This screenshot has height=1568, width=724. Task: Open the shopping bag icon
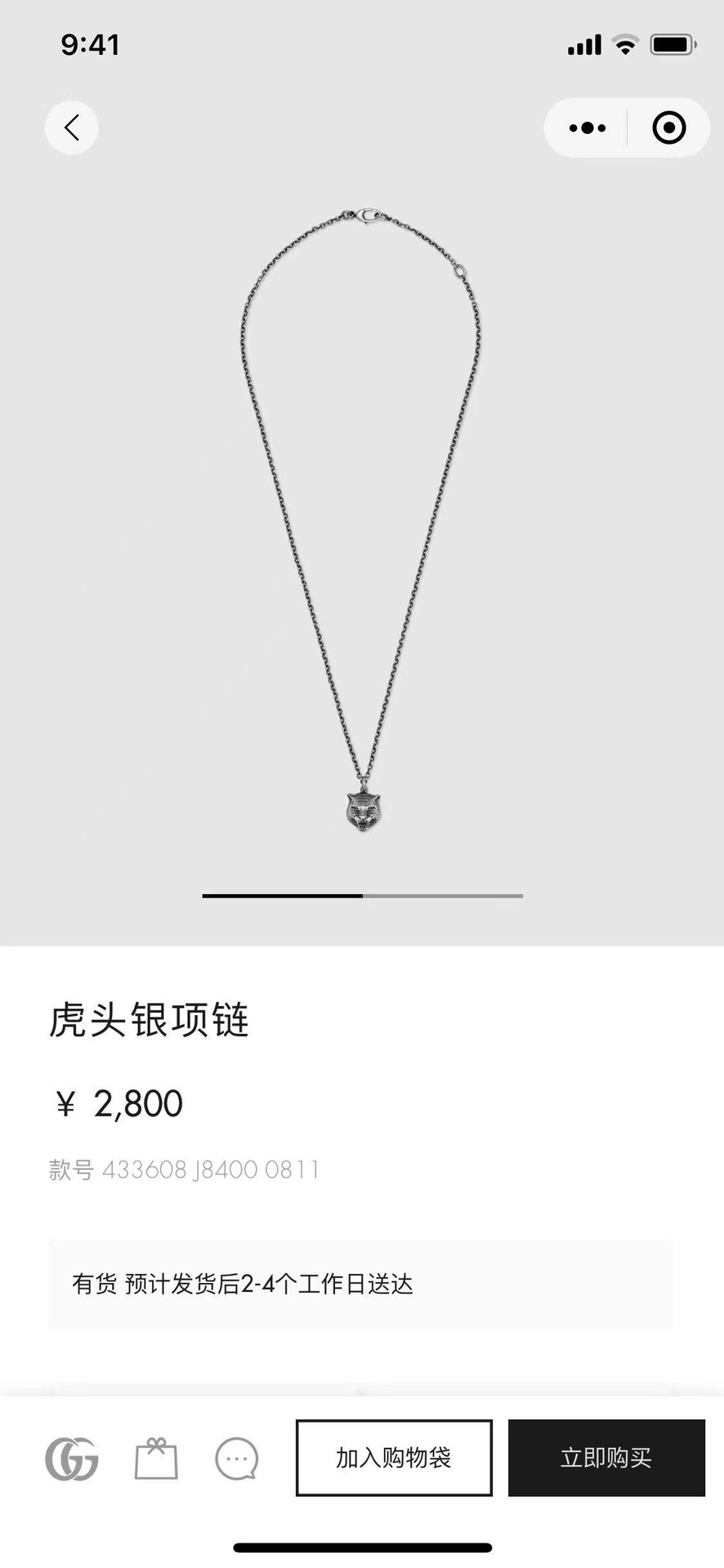[156, 1459]
